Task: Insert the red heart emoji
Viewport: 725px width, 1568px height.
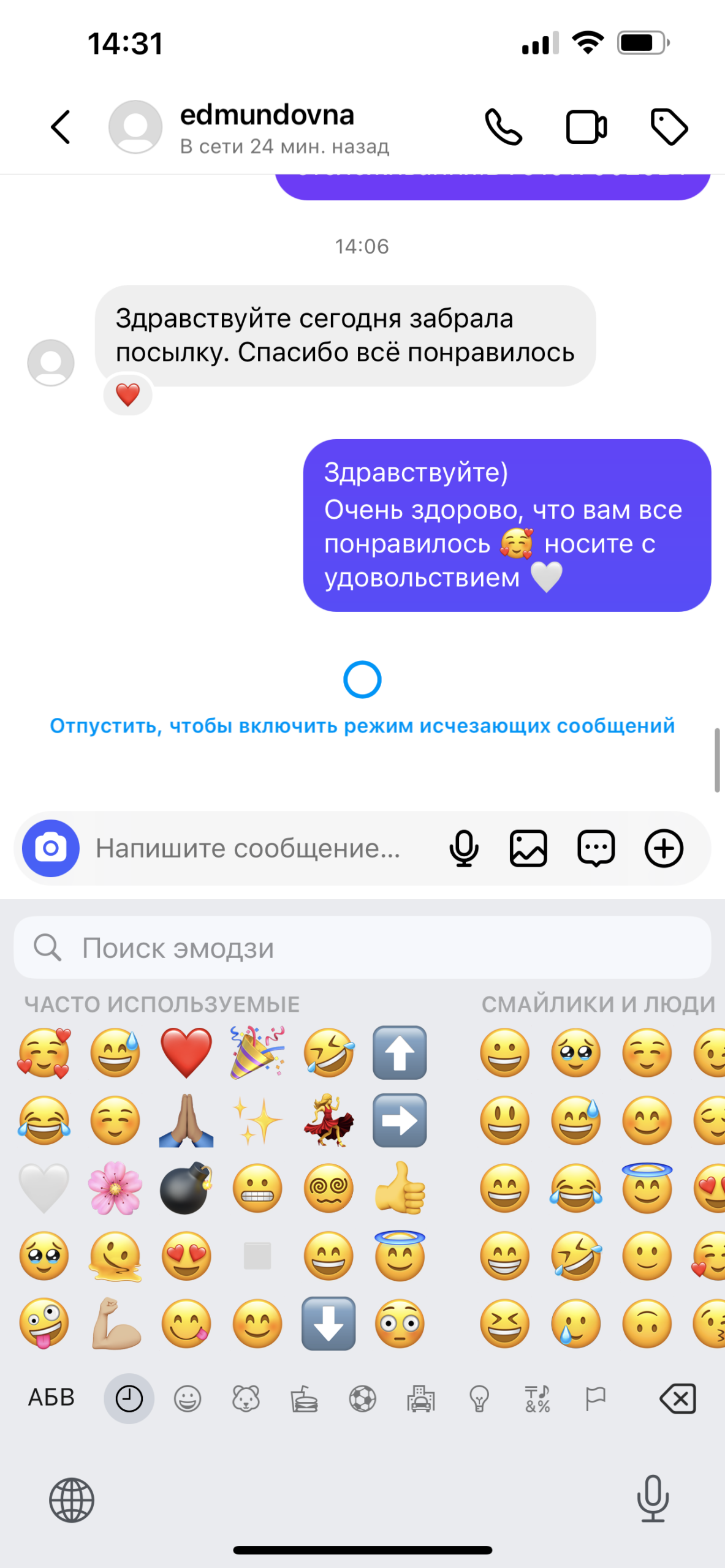Action: pyautogui.click(x=186, y=1053)
